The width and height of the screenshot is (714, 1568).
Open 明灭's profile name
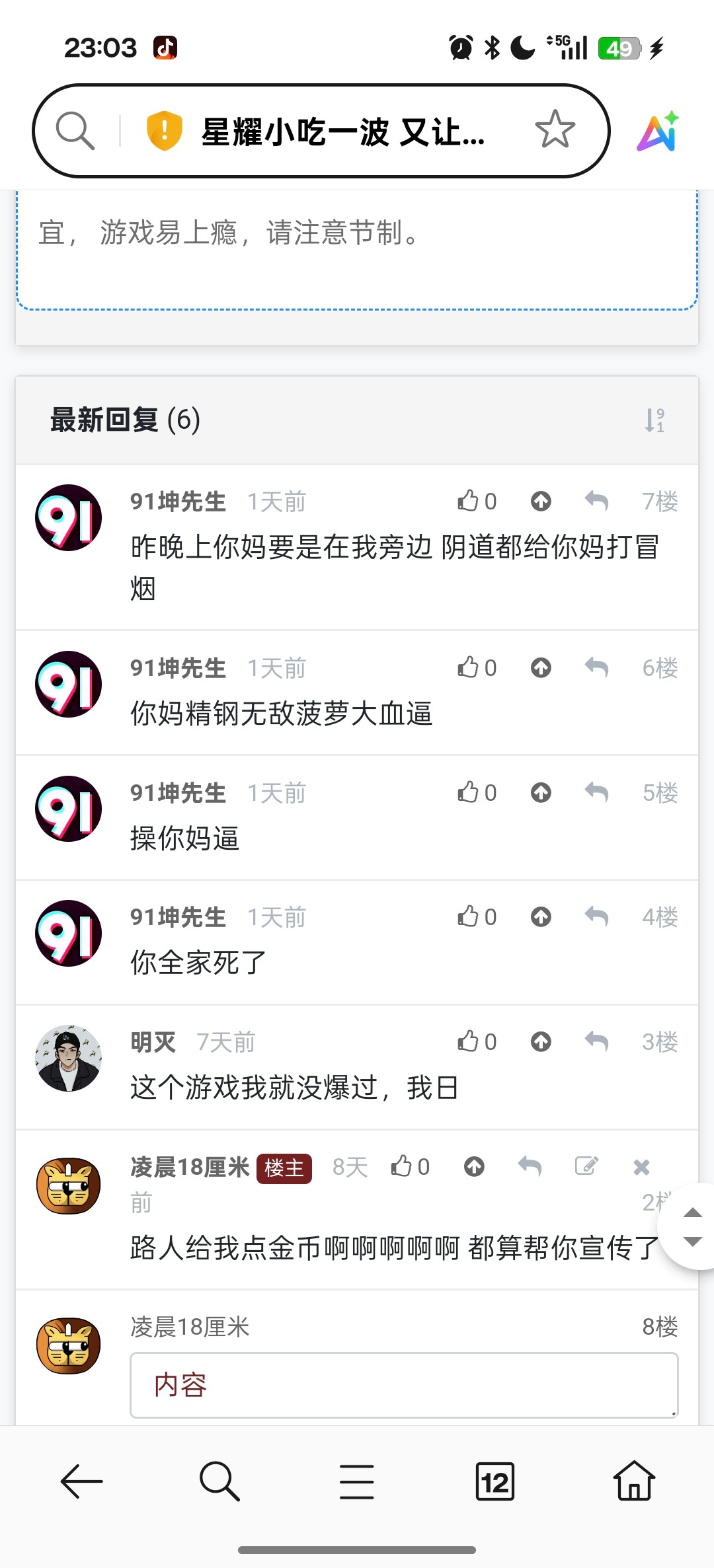click(153, 1042)
